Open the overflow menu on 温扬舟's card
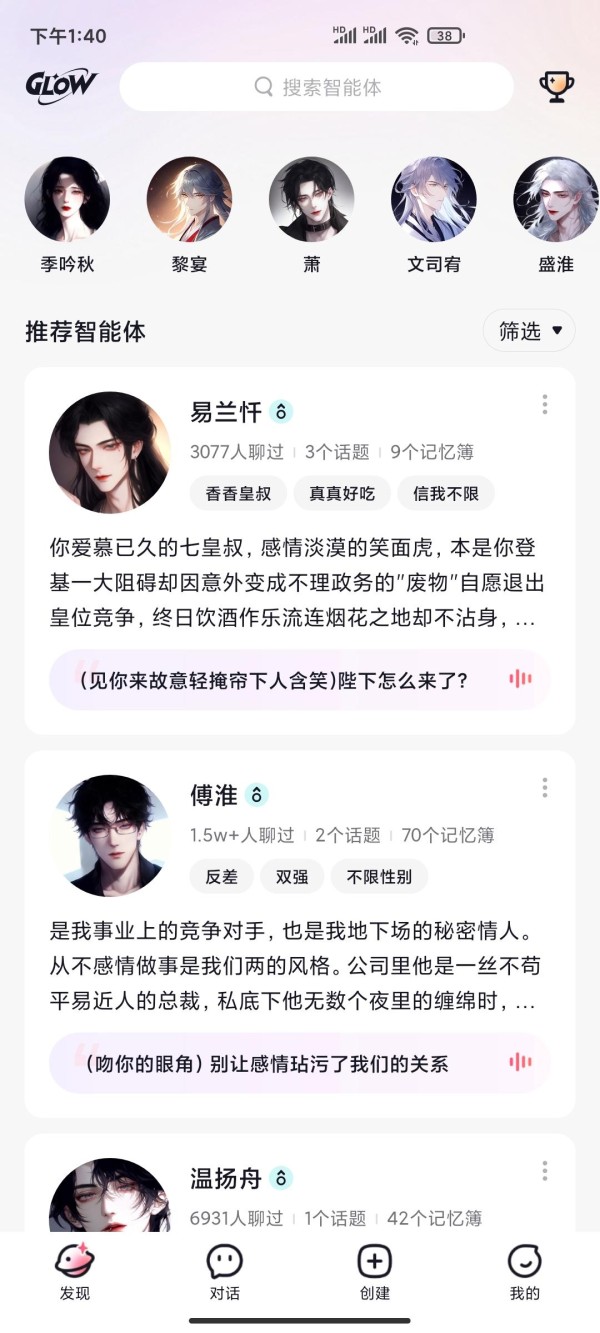This screenshot has height=1333, width=600. (545, 1170)
